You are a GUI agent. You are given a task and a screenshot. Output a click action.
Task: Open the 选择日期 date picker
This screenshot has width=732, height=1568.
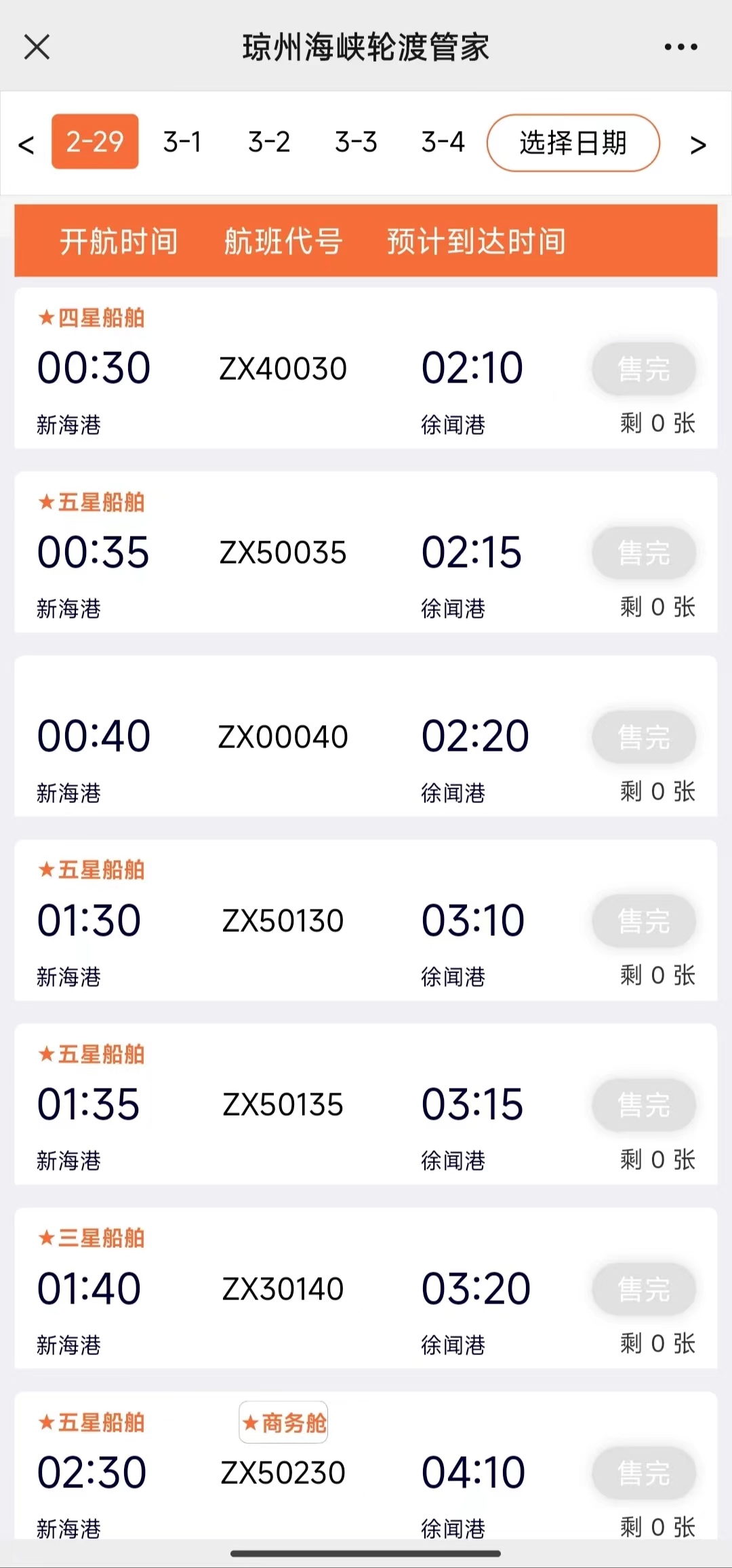573,143
